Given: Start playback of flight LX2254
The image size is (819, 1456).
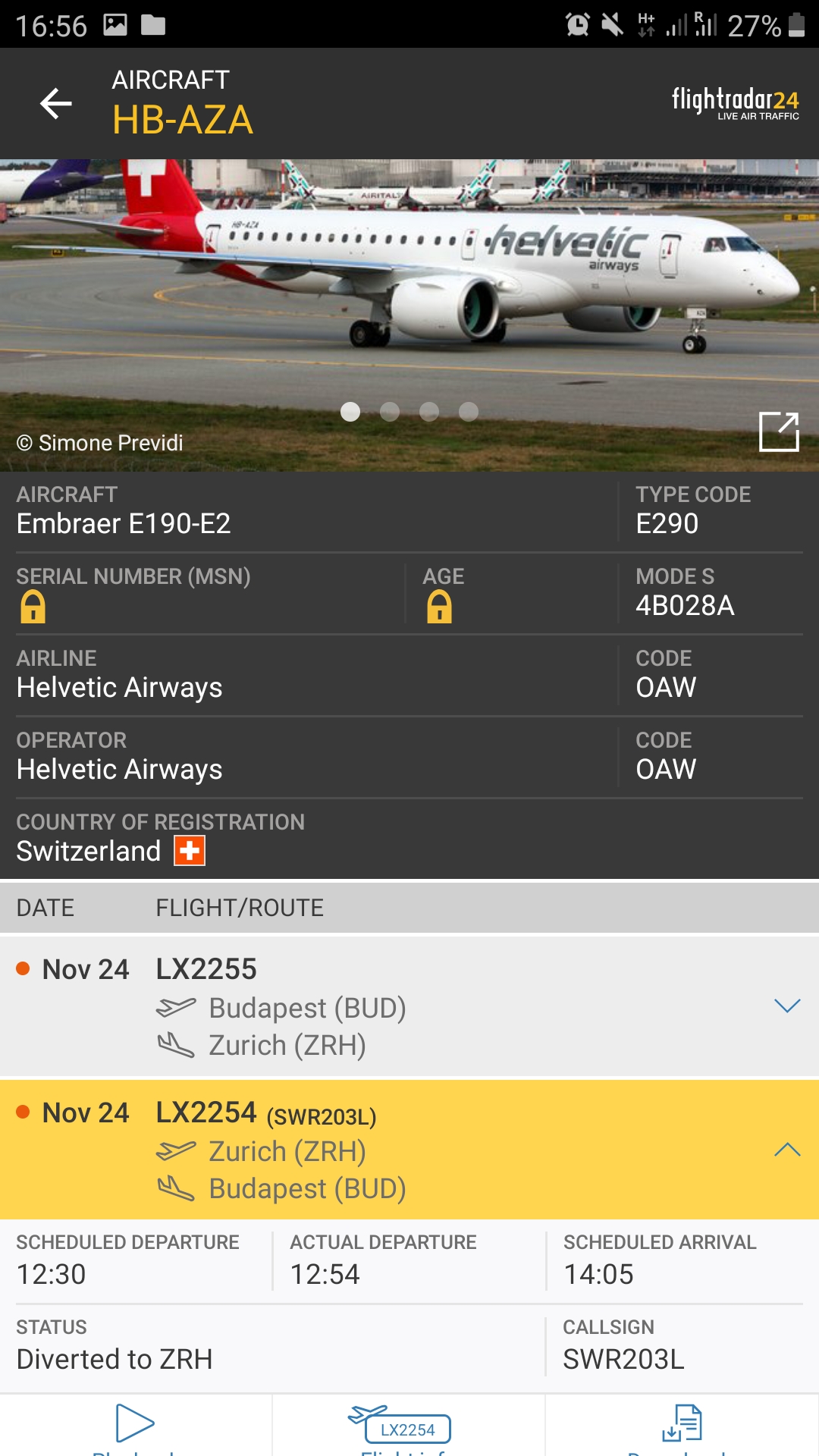Looking at the screenshot, I should click(x=135, y=1426).
